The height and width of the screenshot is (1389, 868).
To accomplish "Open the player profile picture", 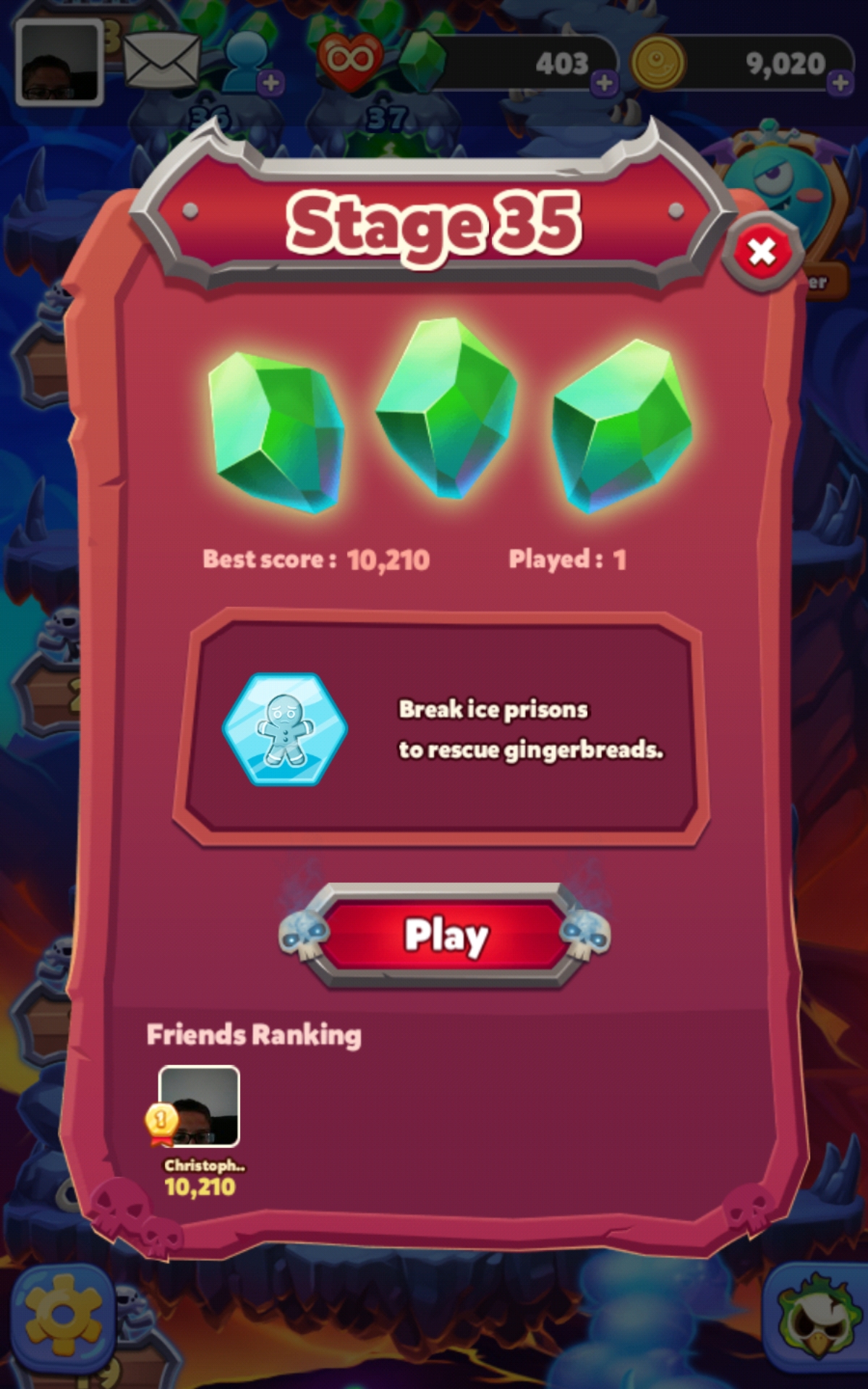I will [59, 63].
